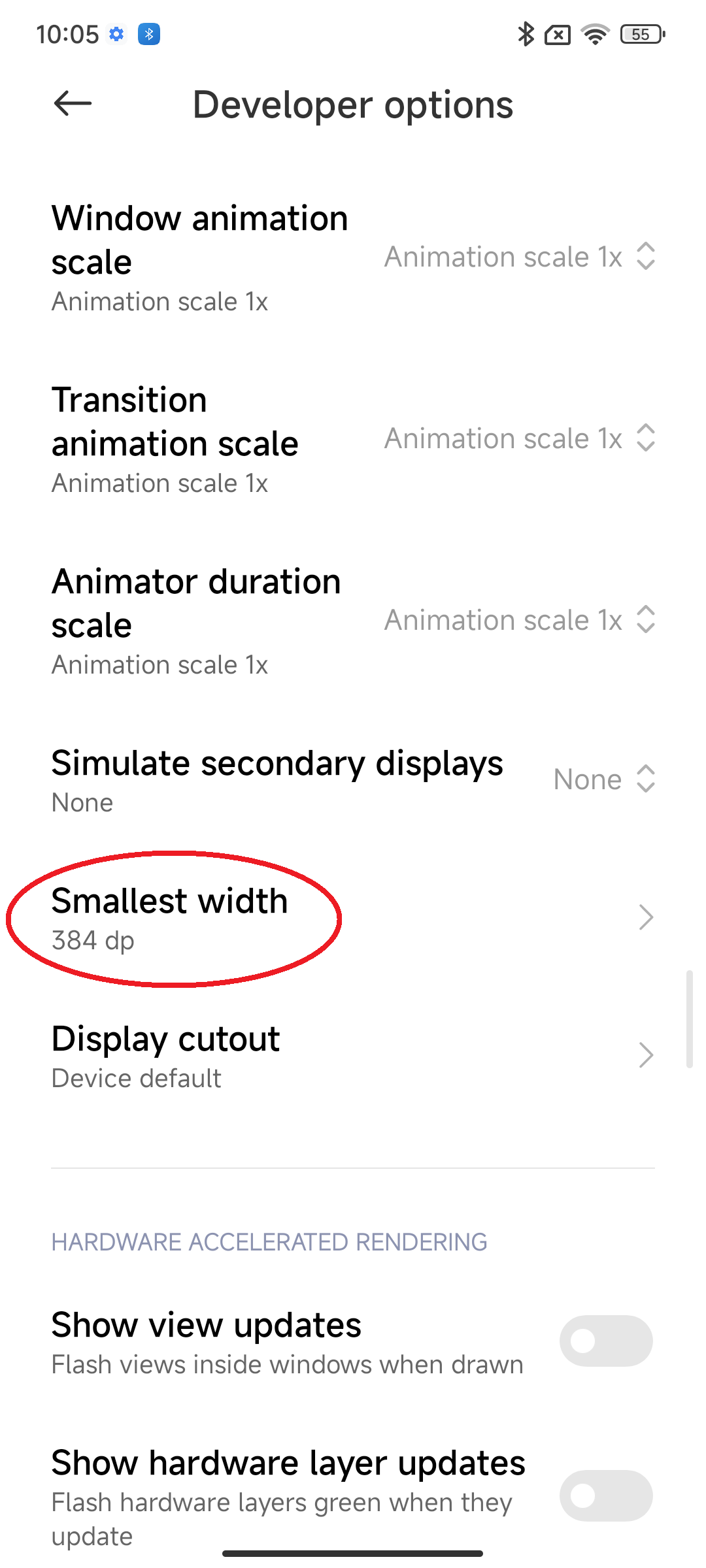Open Window animation scale dropdown
Screen dimensions: 706x1568
pos(520,257)
